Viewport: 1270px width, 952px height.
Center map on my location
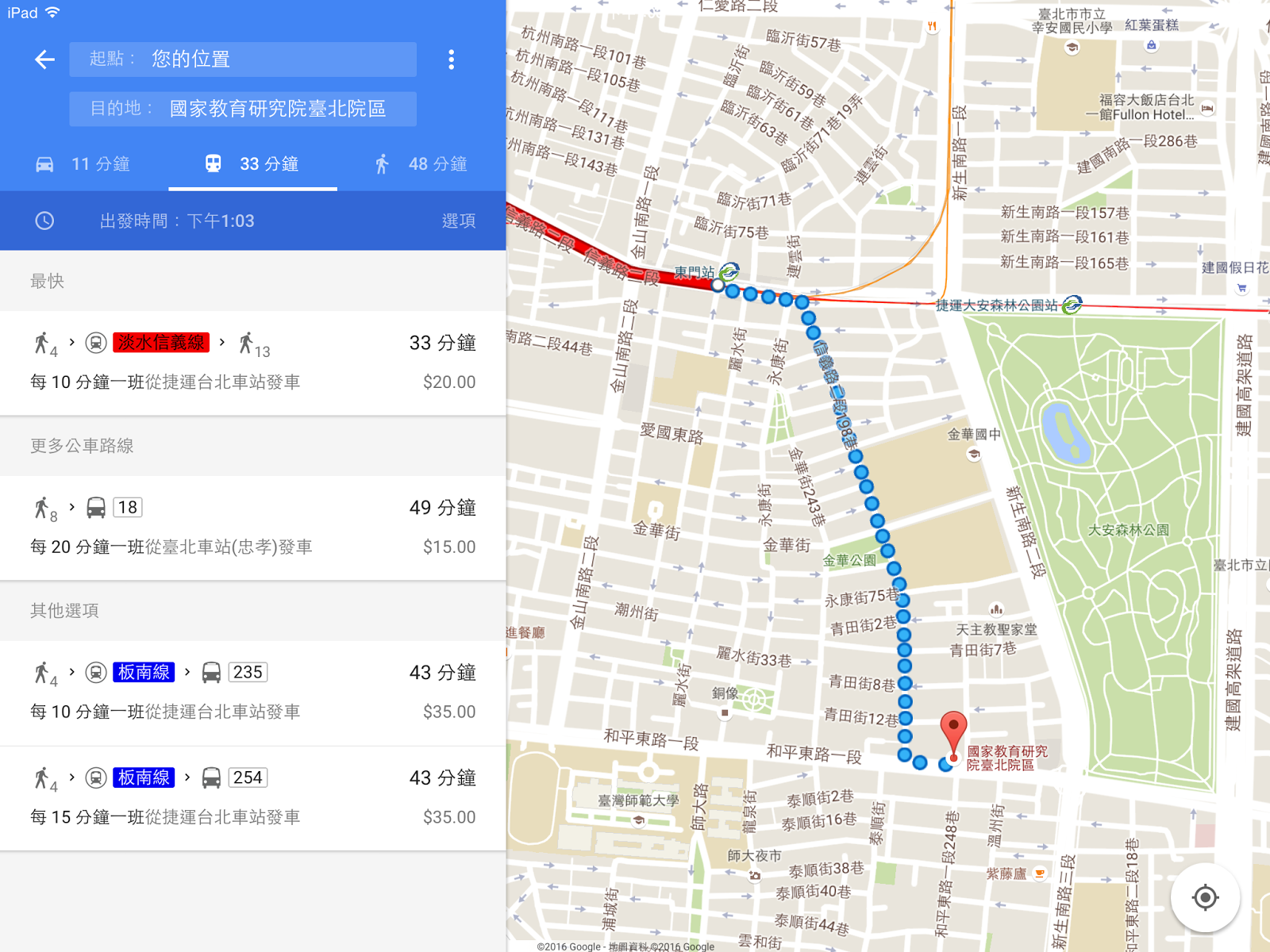[1205, 897]
